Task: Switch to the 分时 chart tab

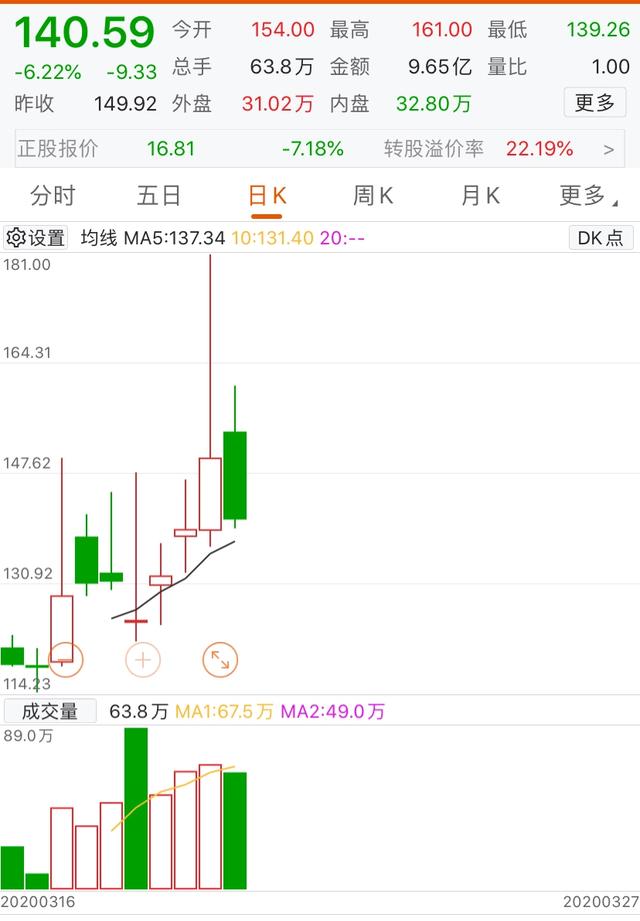Action: pyautogui.click(x=52, y=195)
